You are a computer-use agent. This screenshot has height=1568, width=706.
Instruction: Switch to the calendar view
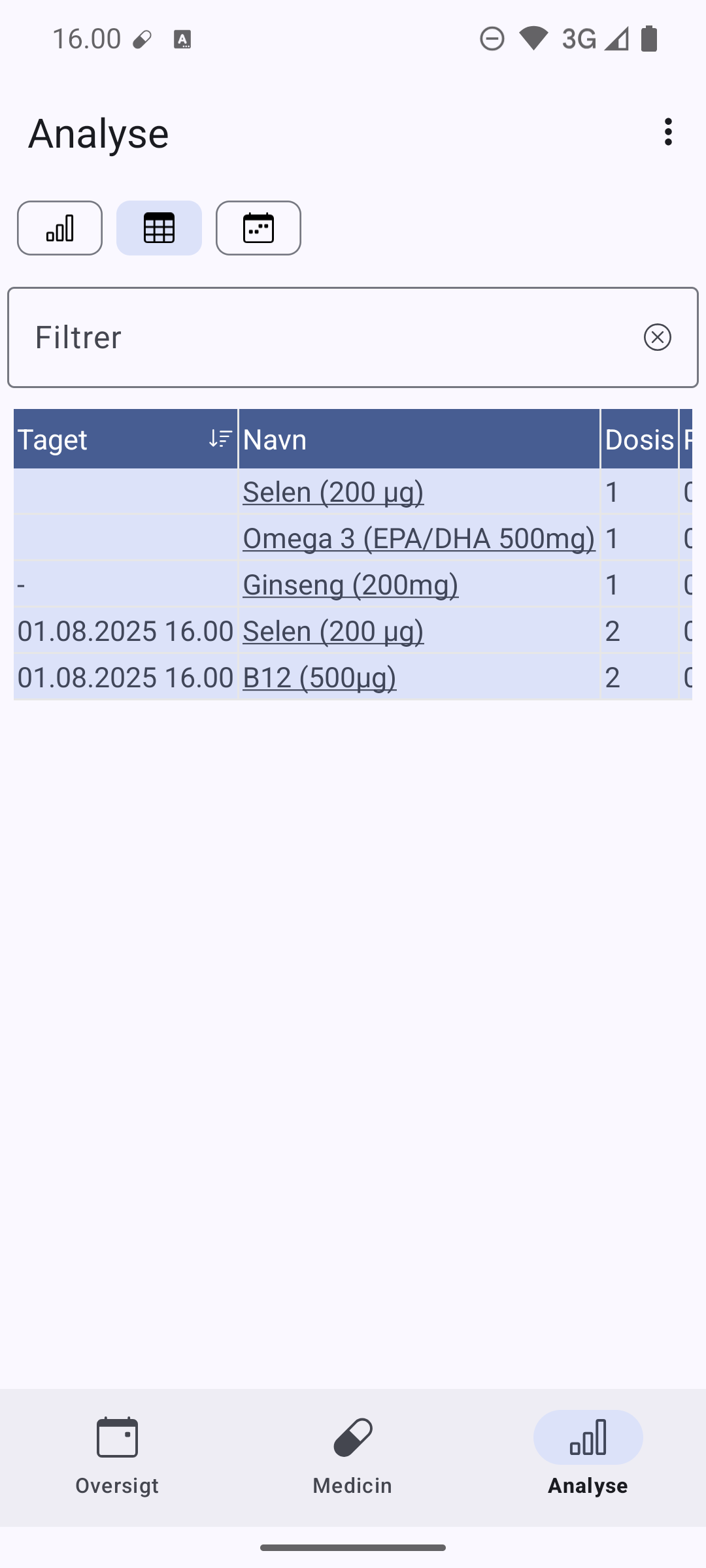click(x=258, y=228)
